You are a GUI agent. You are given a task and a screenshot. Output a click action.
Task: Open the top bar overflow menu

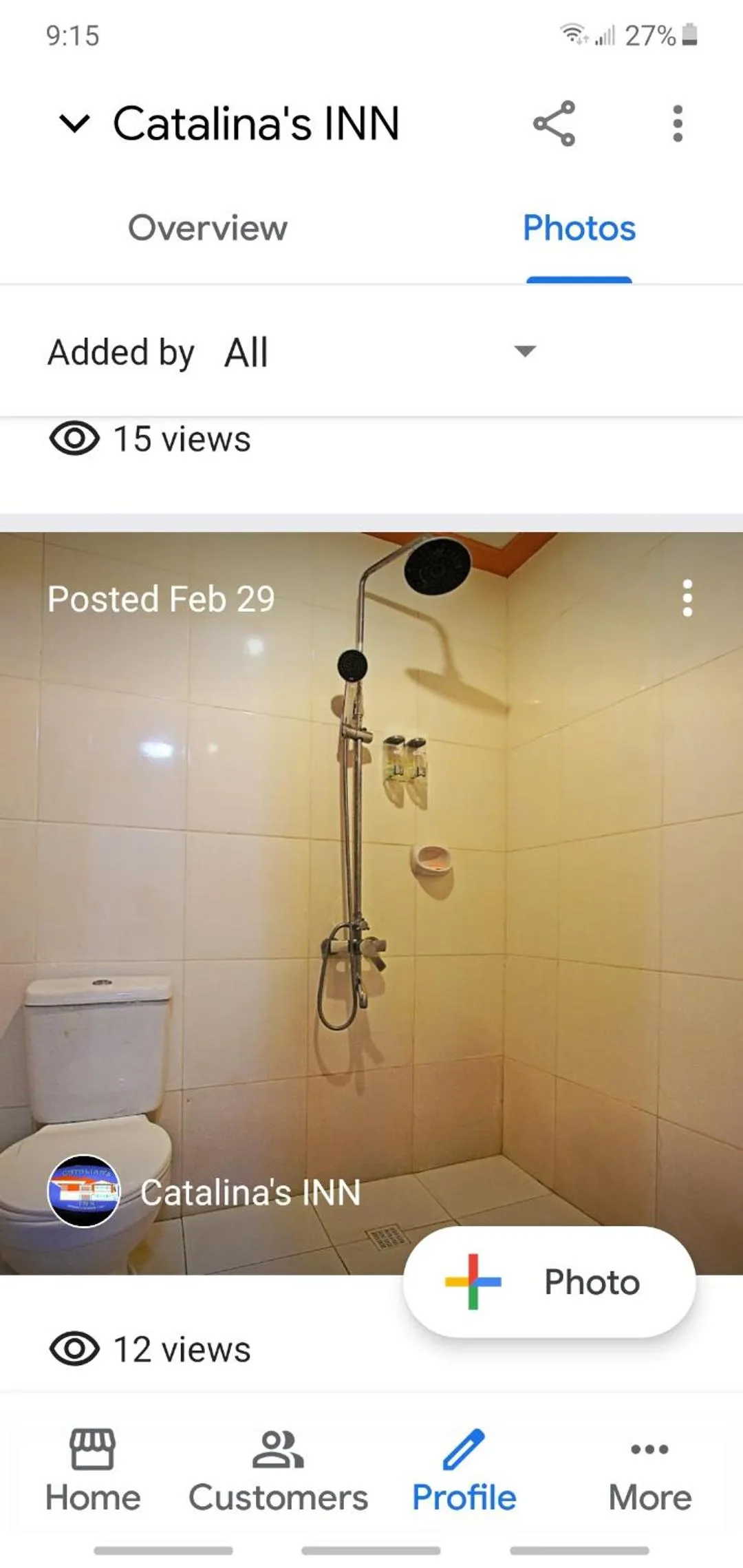click(678, 124)
